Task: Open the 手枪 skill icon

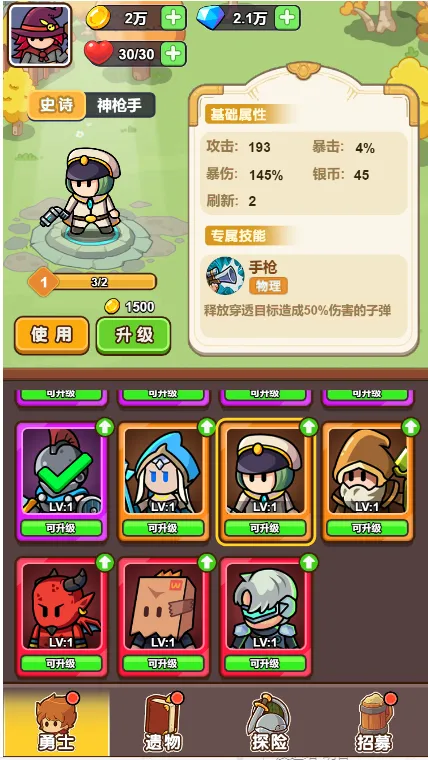Action: tap(225, 276)
